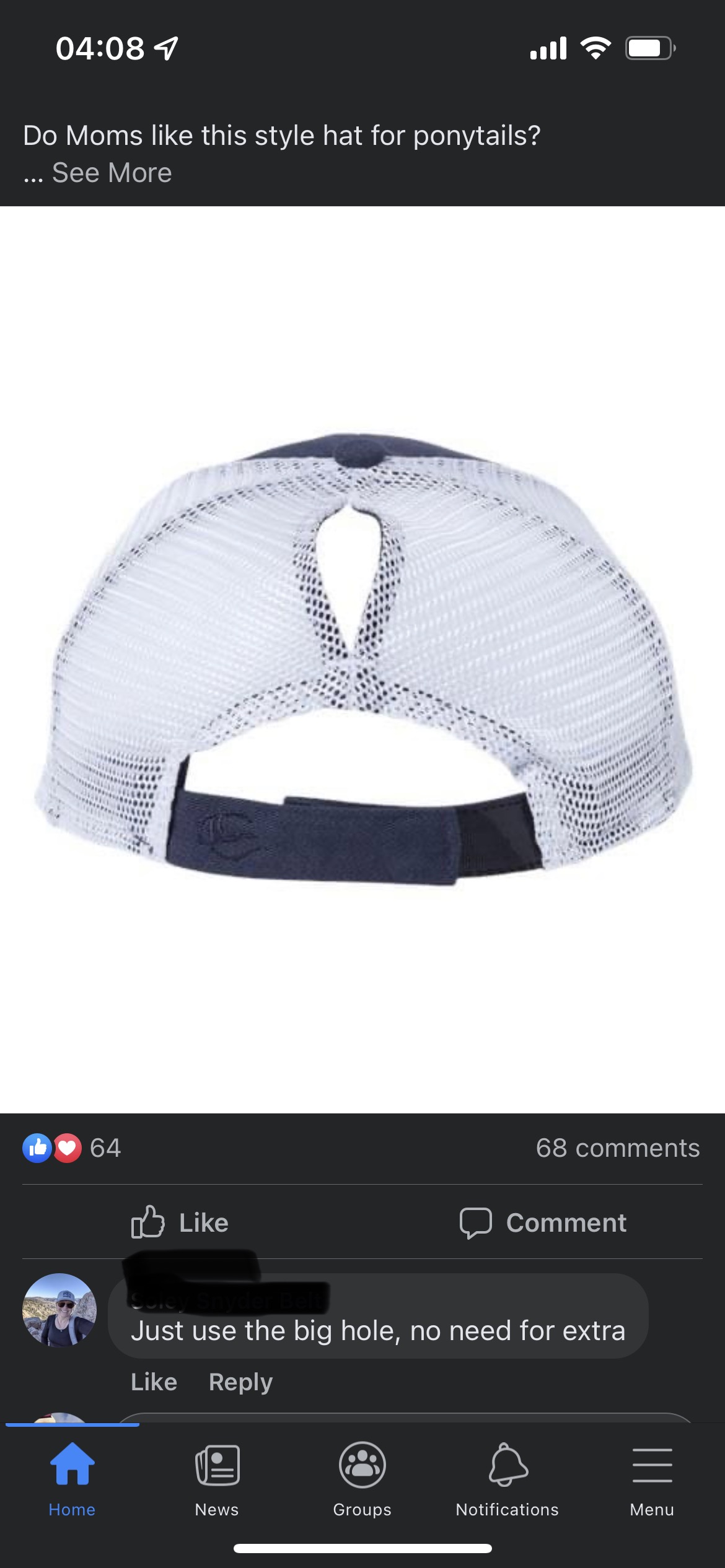The image size is (725, 1568).
Task: Open the commenter's profile picture
Action: click(x=59, y=1310)
